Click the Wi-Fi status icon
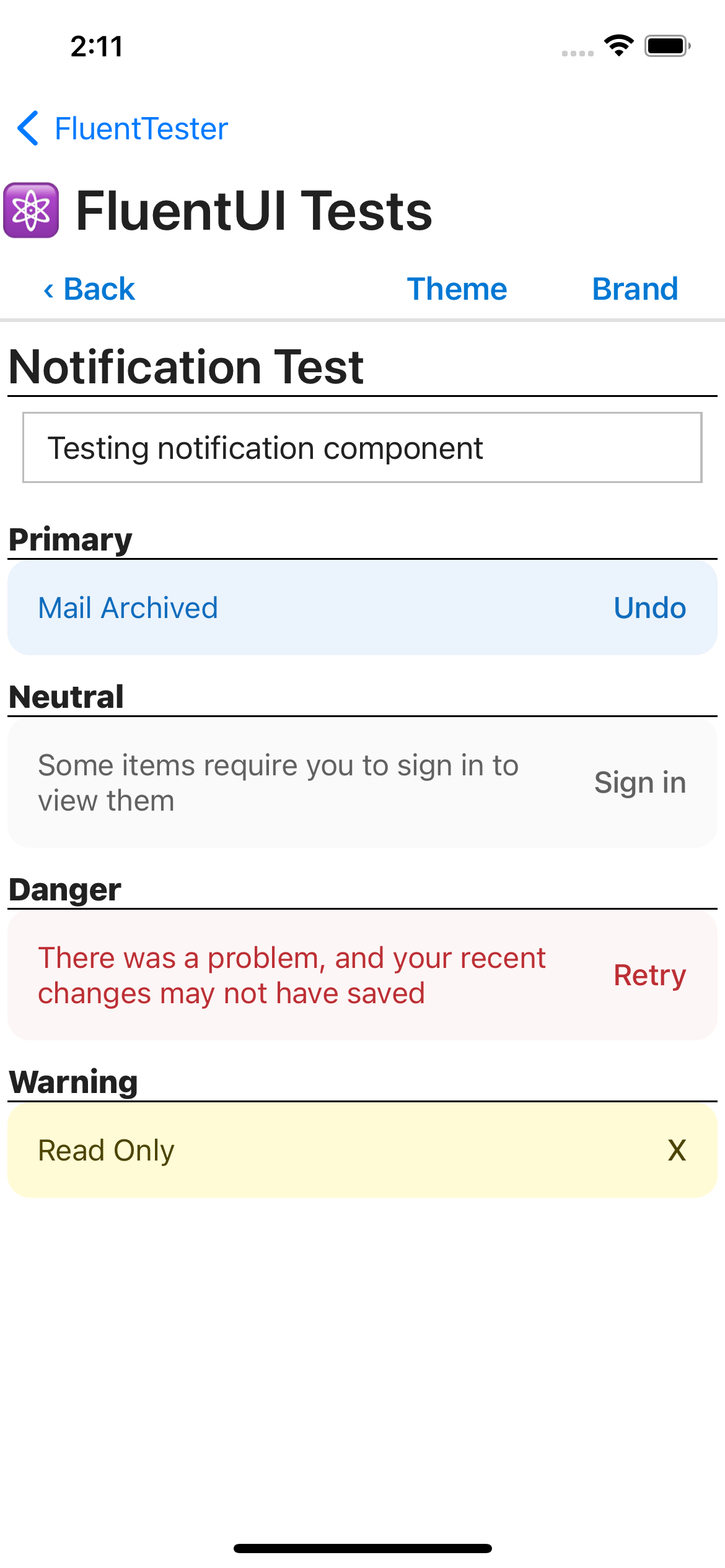 [618, 45]
